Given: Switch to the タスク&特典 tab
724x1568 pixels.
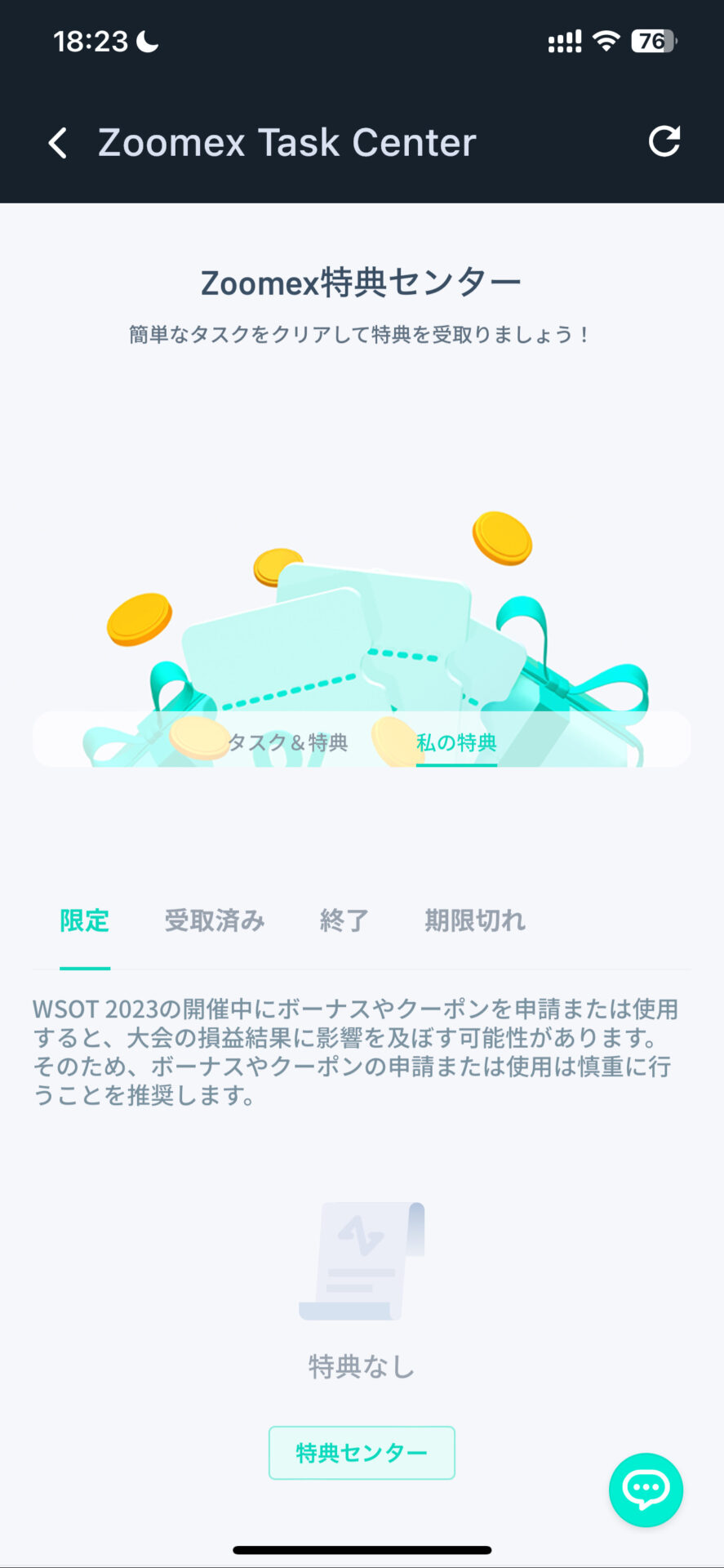Looking at the screenshot, I should [x=287, y=742].
